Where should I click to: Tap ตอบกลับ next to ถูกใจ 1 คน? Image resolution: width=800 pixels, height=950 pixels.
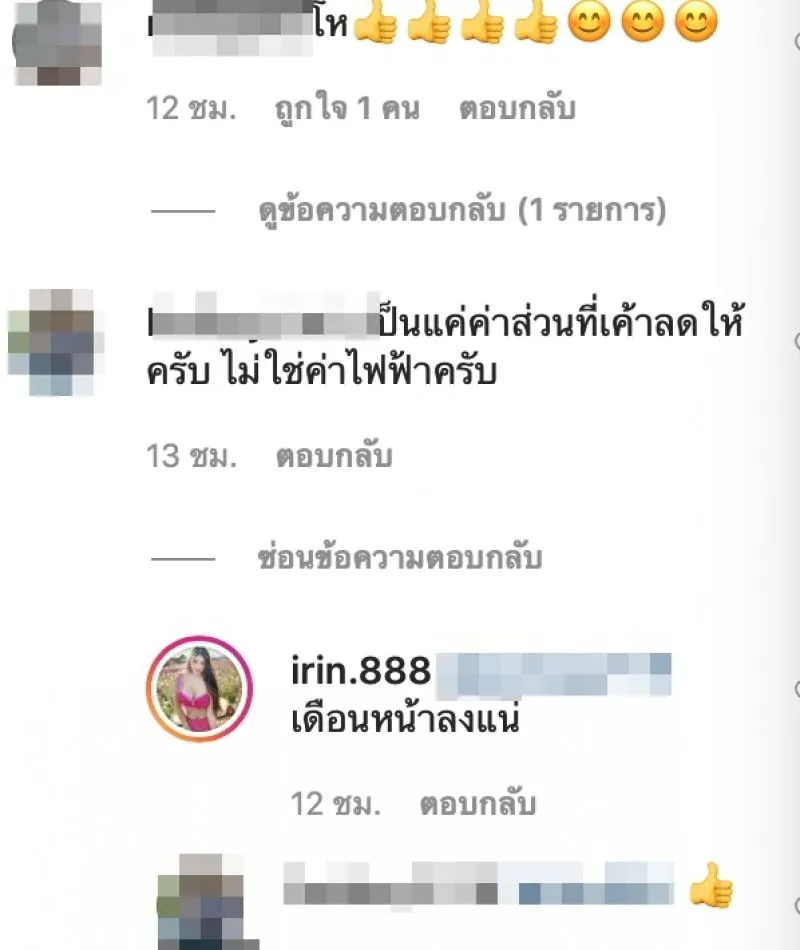pos(516,108)
